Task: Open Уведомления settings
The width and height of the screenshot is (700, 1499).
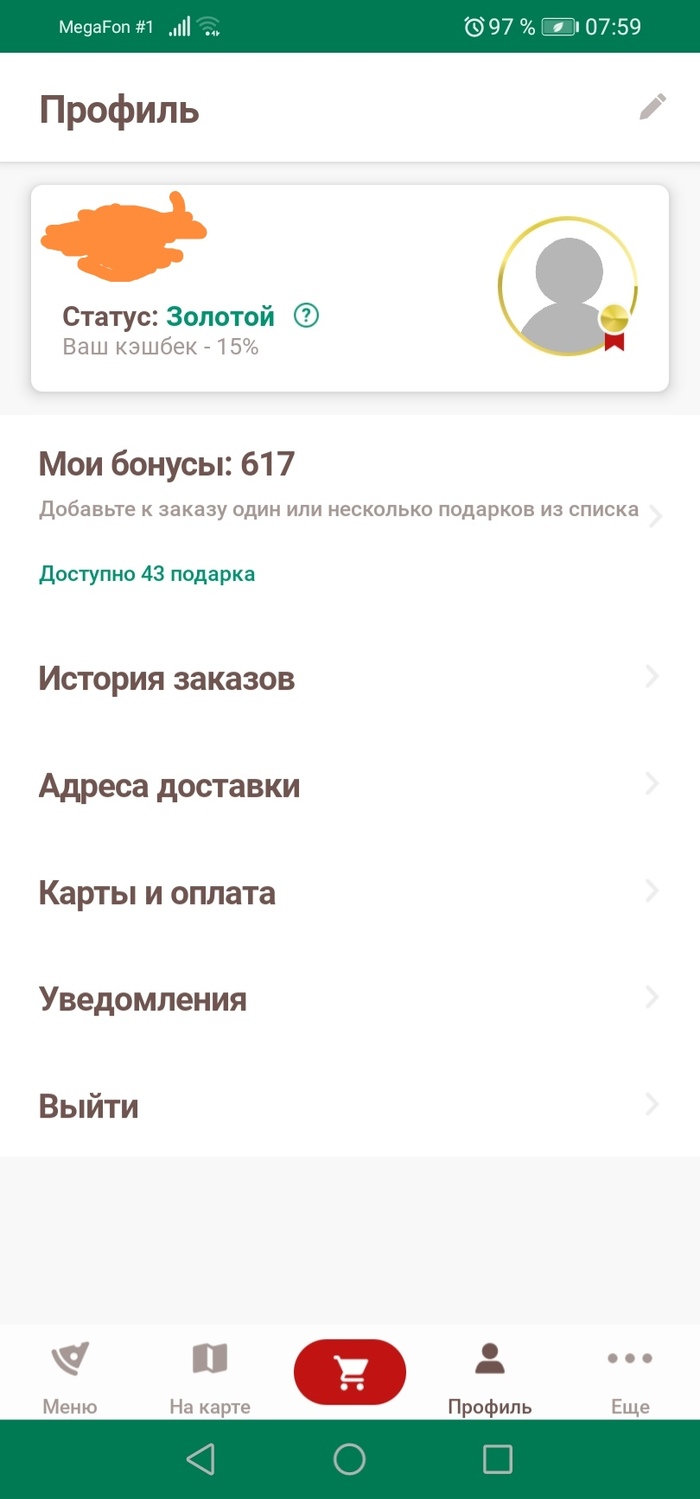Action: [350, 999]
